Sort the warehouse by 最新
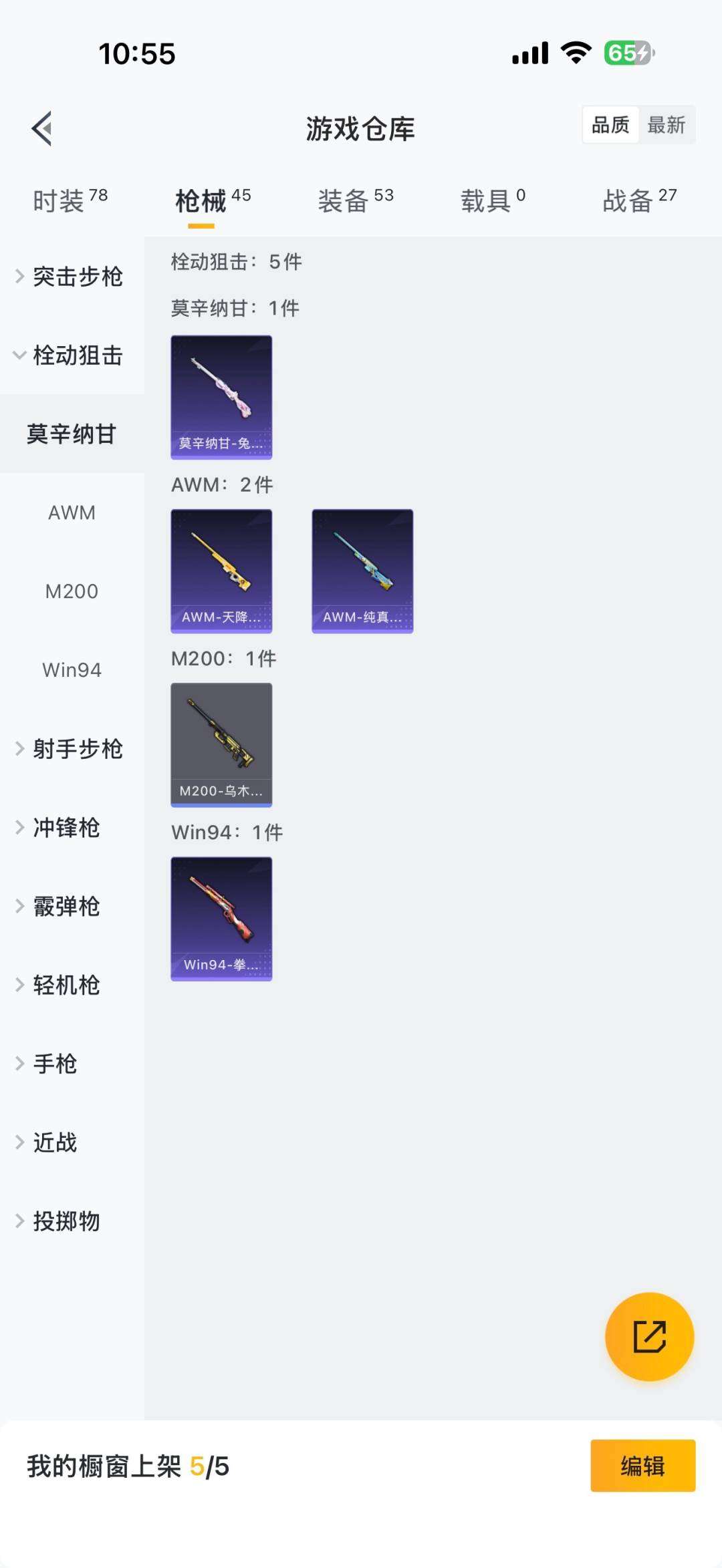 (x=666, y=125)
